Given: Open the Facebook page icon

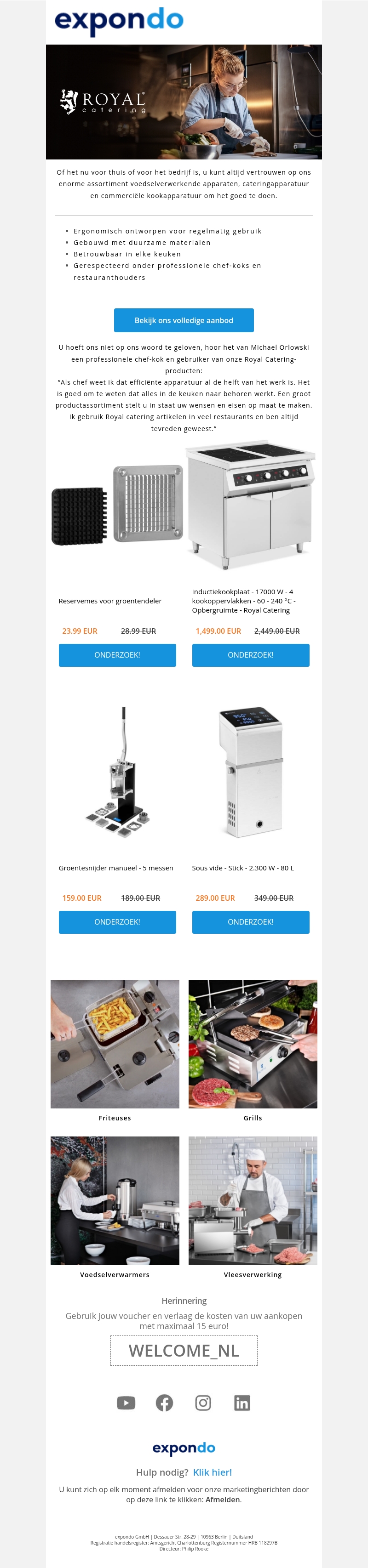Looking at the screenshot, I should tap(165, 1403).
